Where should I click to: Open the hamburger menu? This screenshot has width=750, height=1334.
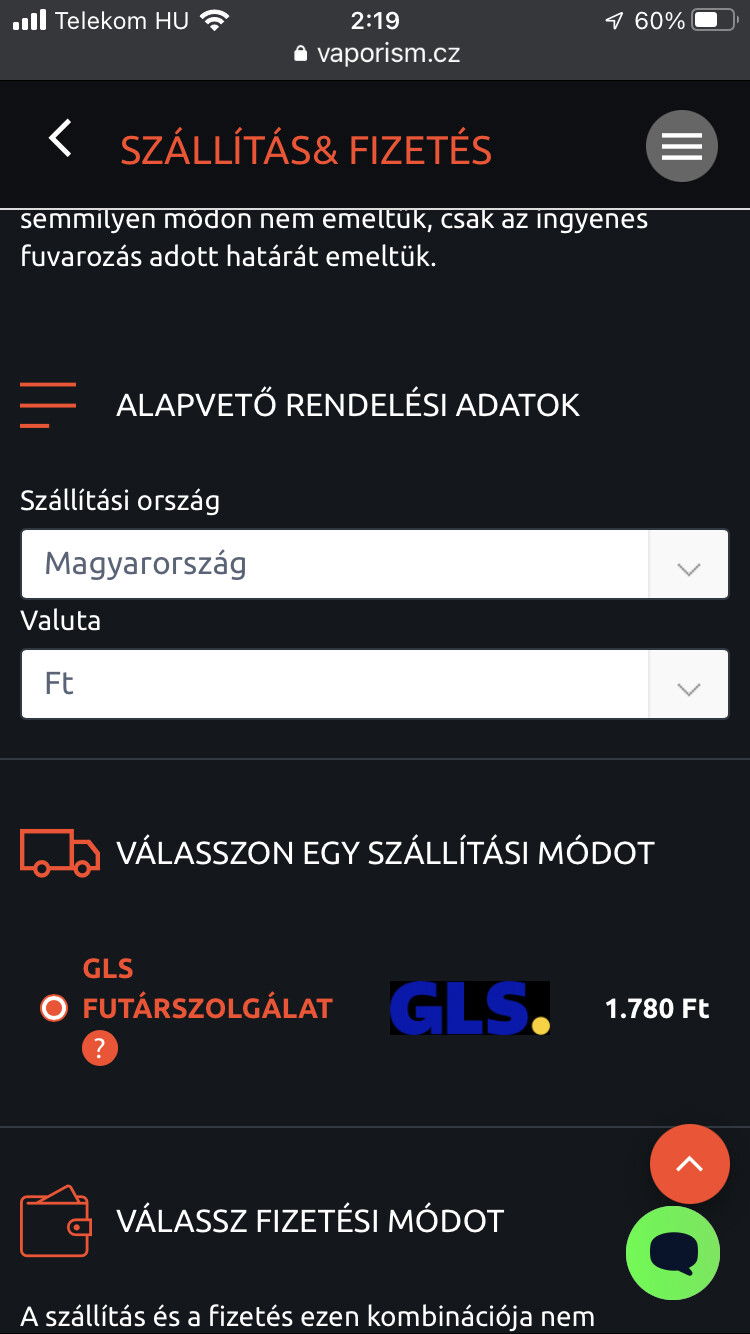point(681,146)
